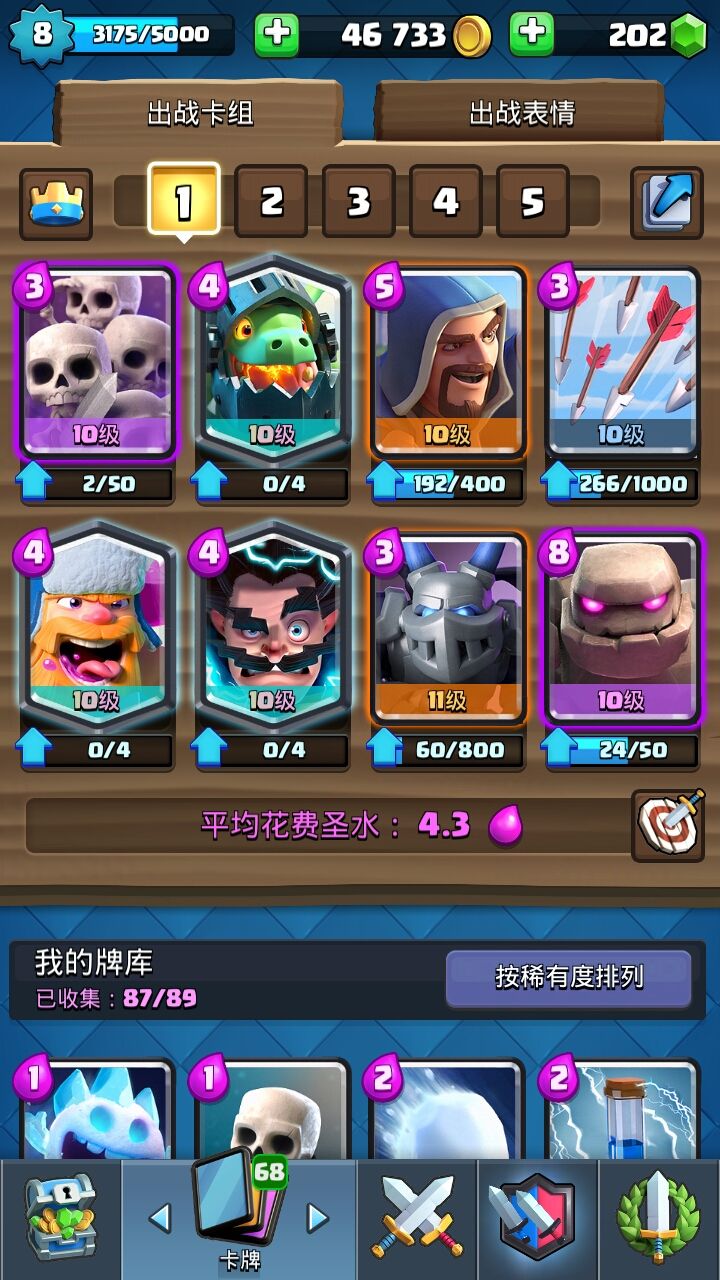This screenshot has width=720, height=1280.
Task: Tap the green plus to add gold
Action: click(x=277, y=35)
